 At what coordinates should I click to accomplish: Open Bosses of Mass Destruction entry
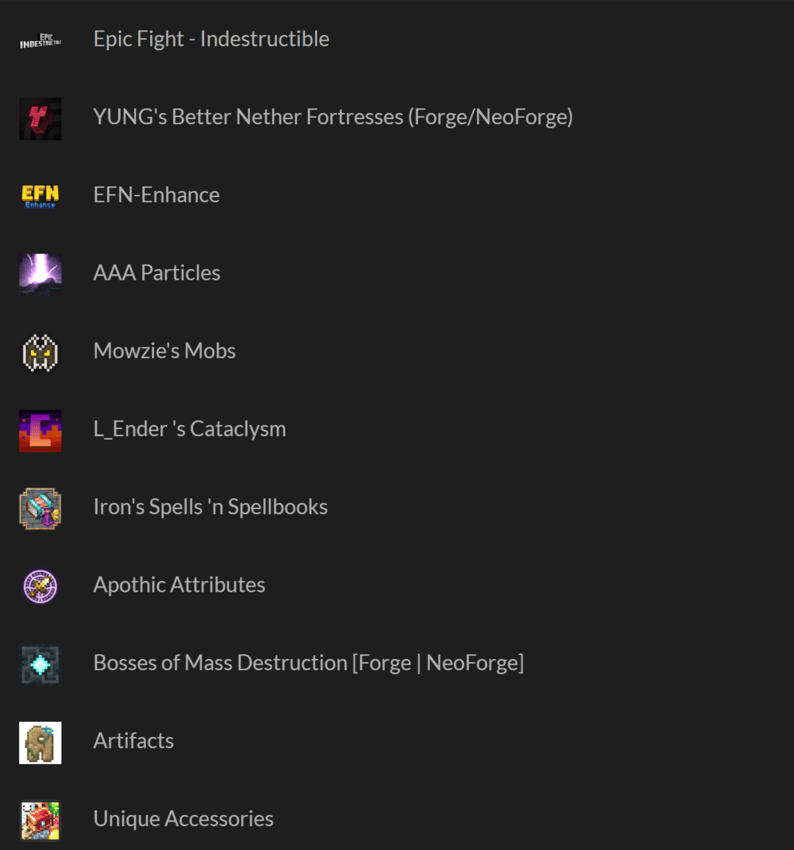[308, 664]
